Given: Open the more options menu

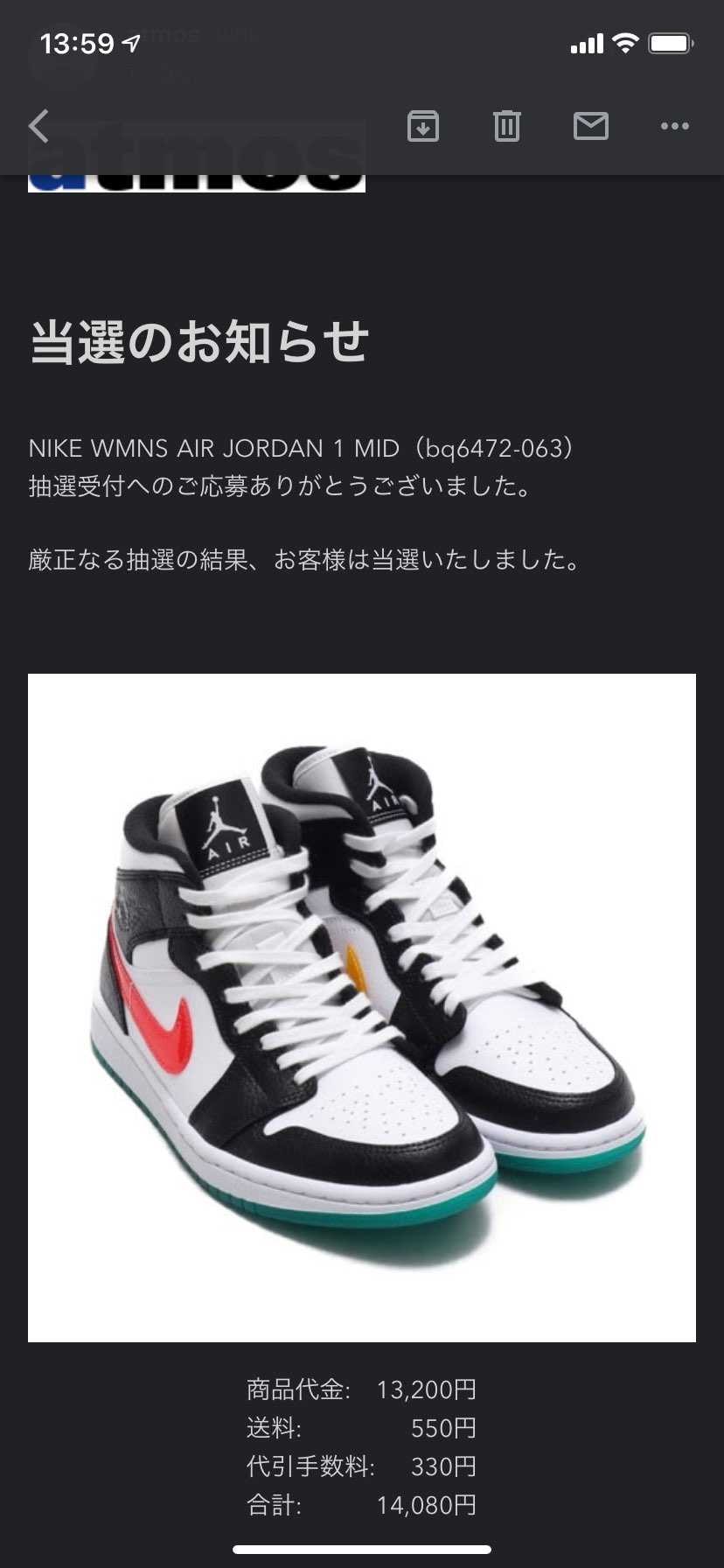Looking at the screenshot, I should [x=674, y=127].
